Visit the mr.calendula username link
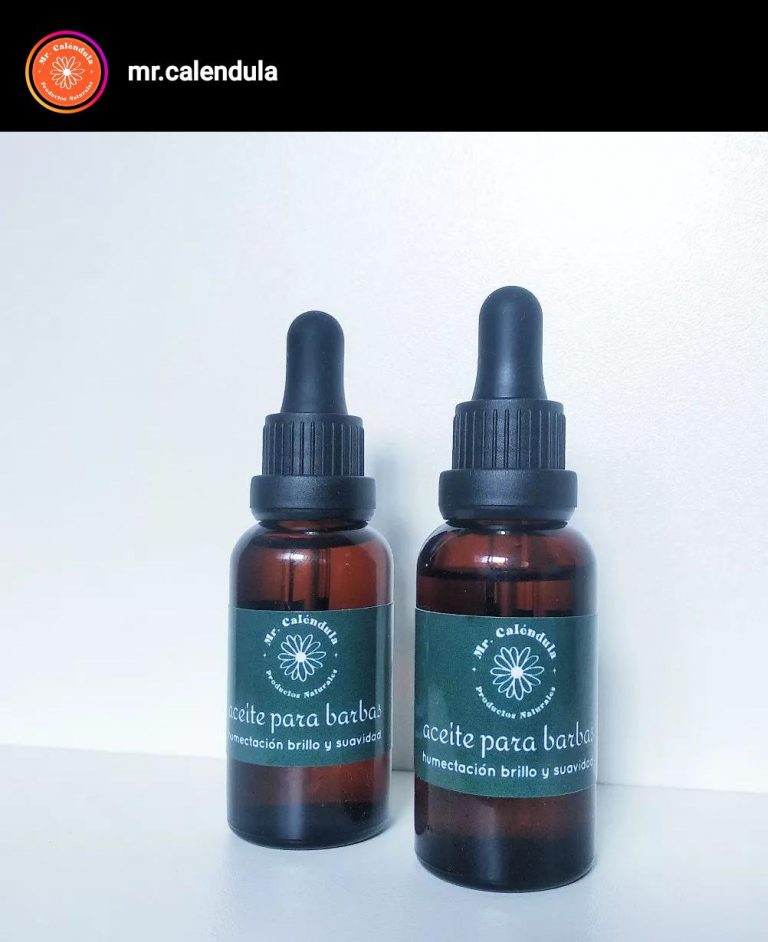This screenshot has height=942, width=768. pos(203,72)
